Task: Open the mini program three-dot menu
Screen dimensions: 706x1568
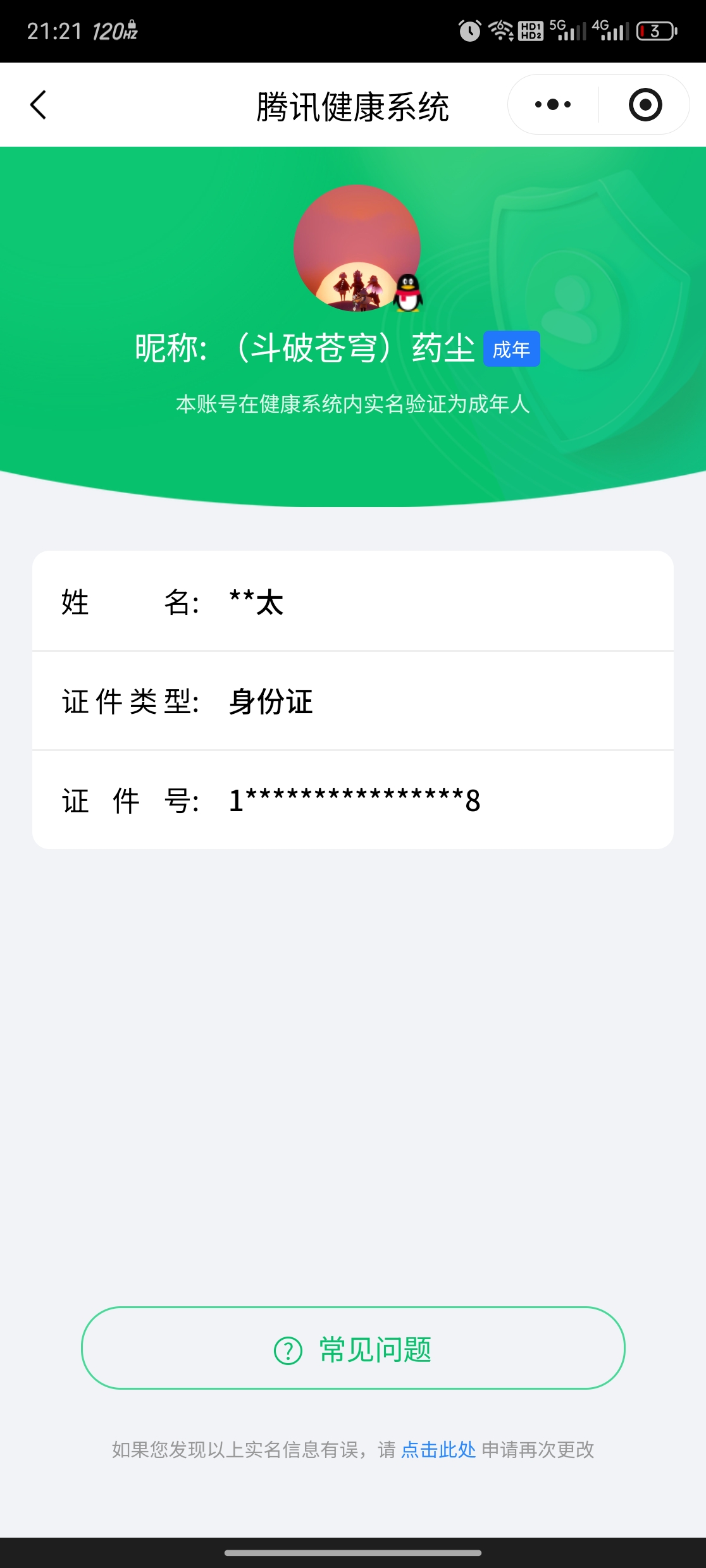Action: 553,105
